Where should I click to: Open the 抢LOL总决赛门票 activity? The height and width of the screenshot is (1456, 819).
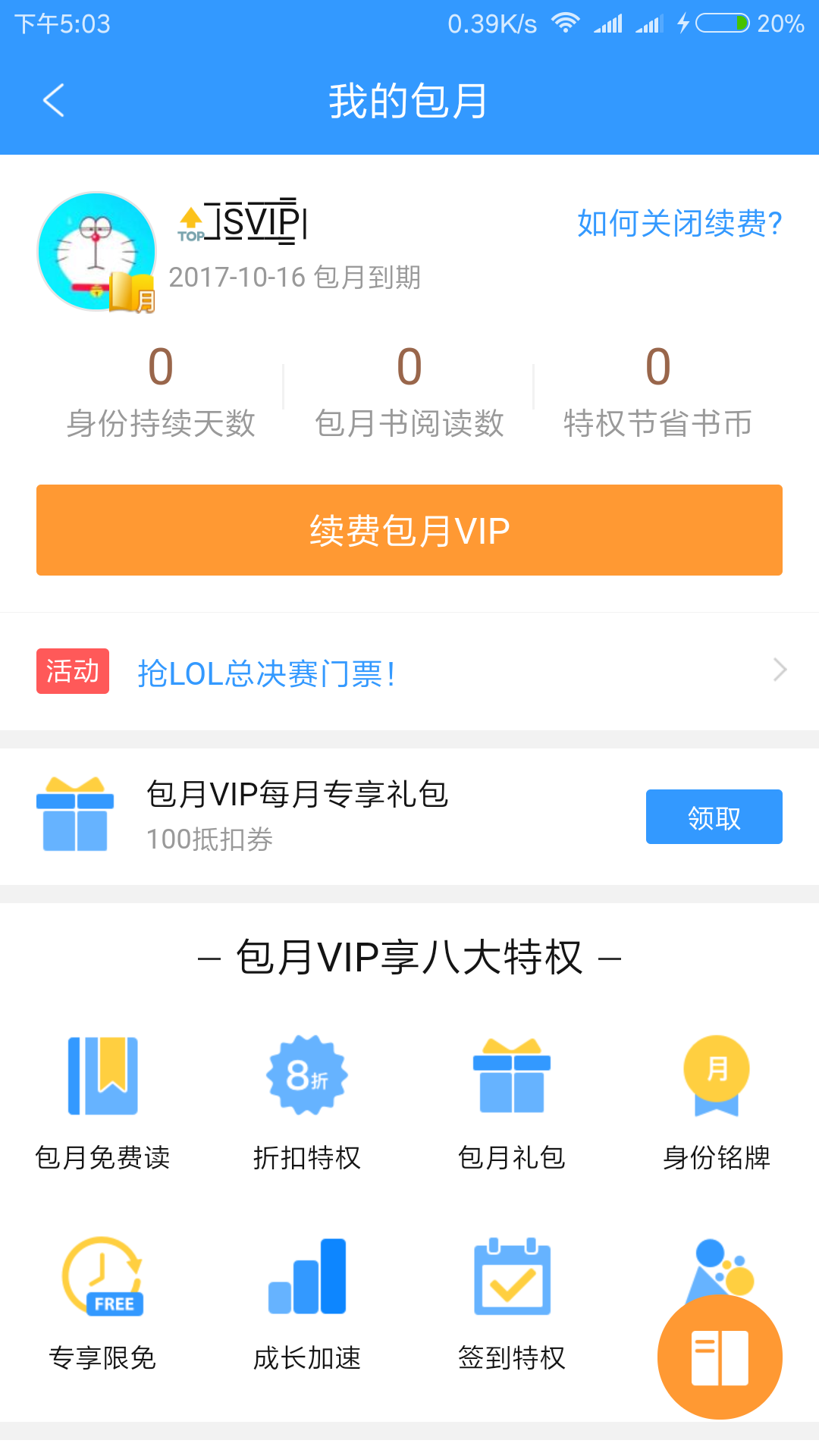[409, 672]
